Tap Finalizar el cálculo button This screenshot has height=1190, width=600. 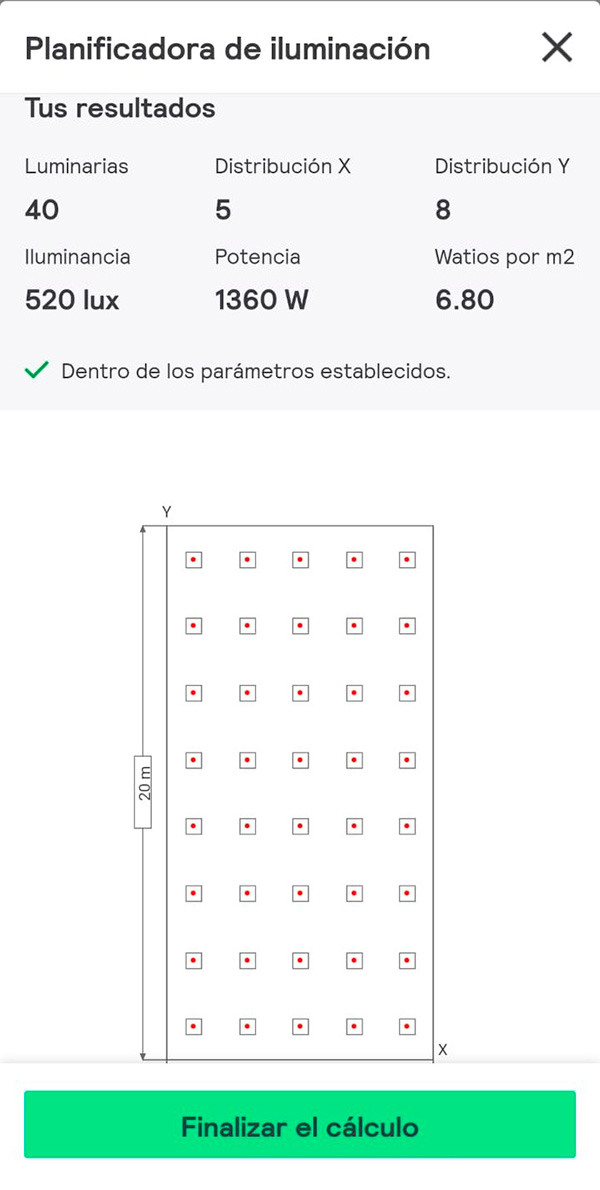coord(300,1126)
